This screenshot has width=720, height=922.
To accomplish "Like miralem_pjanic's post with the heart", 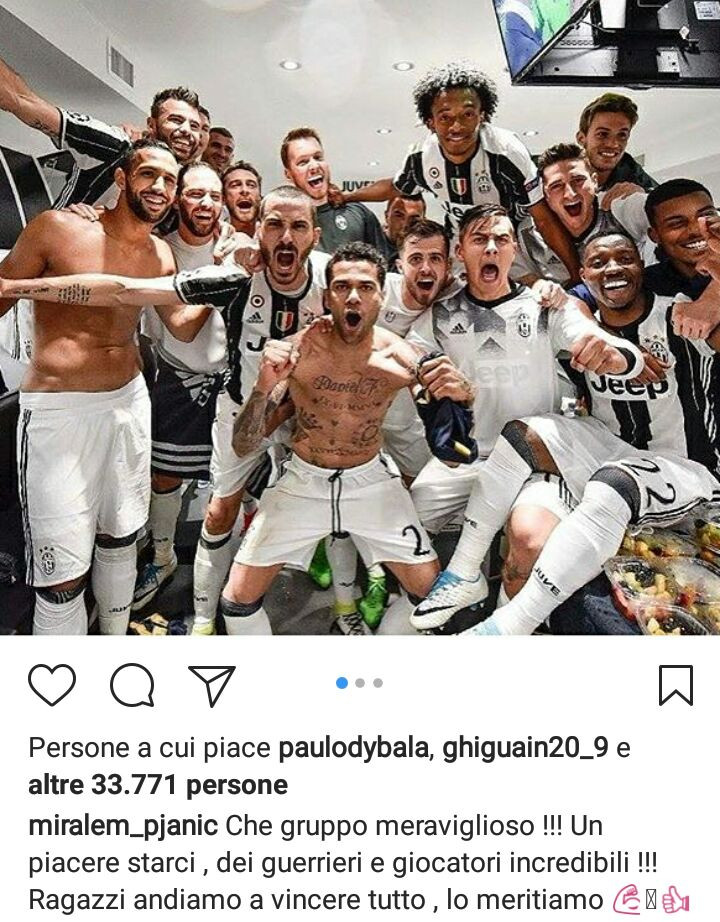I will pos(52,686).
